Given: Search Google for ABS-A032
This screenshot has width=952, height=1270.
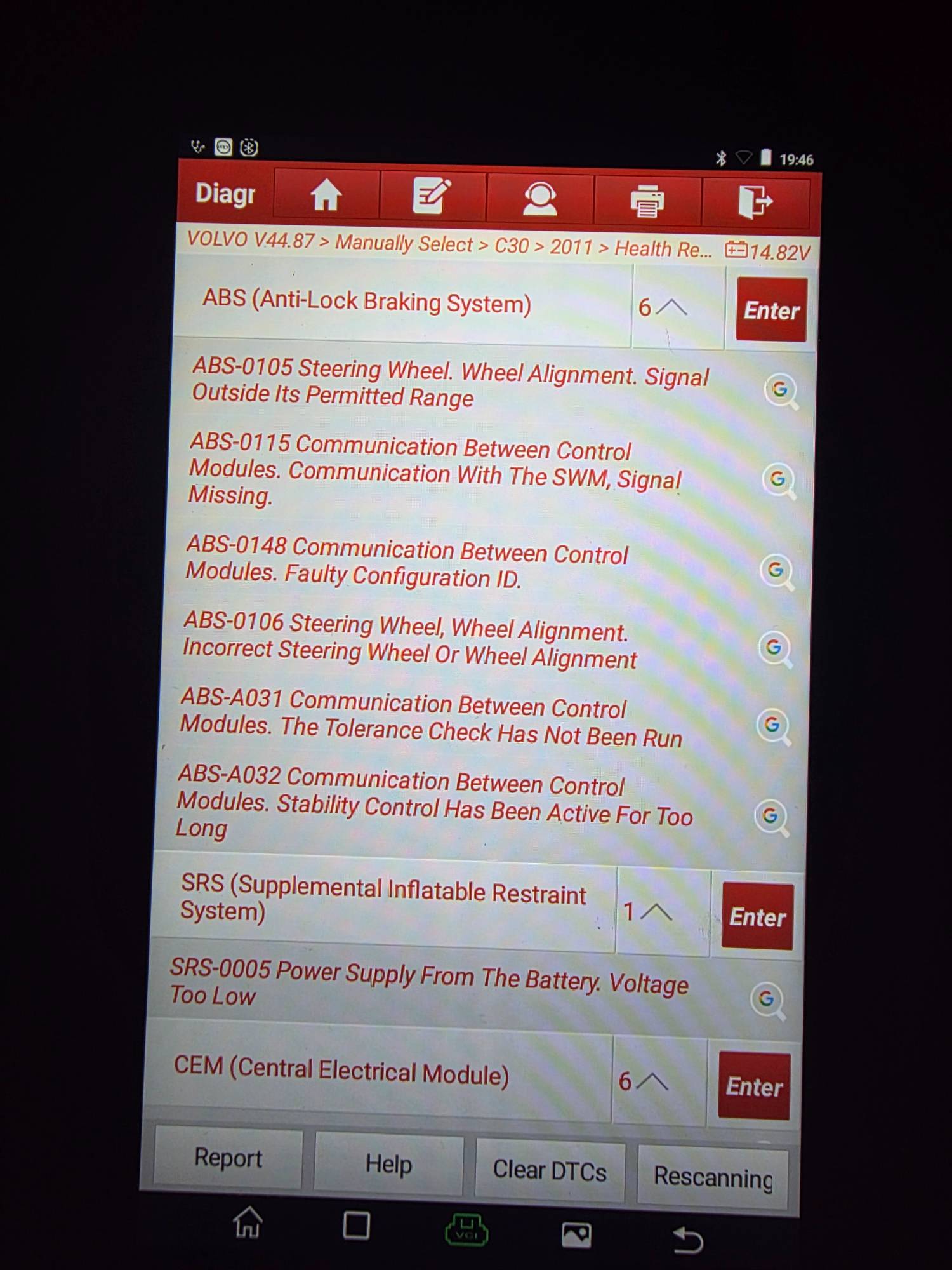Looking at the screenshot, I should click(770, 816).
